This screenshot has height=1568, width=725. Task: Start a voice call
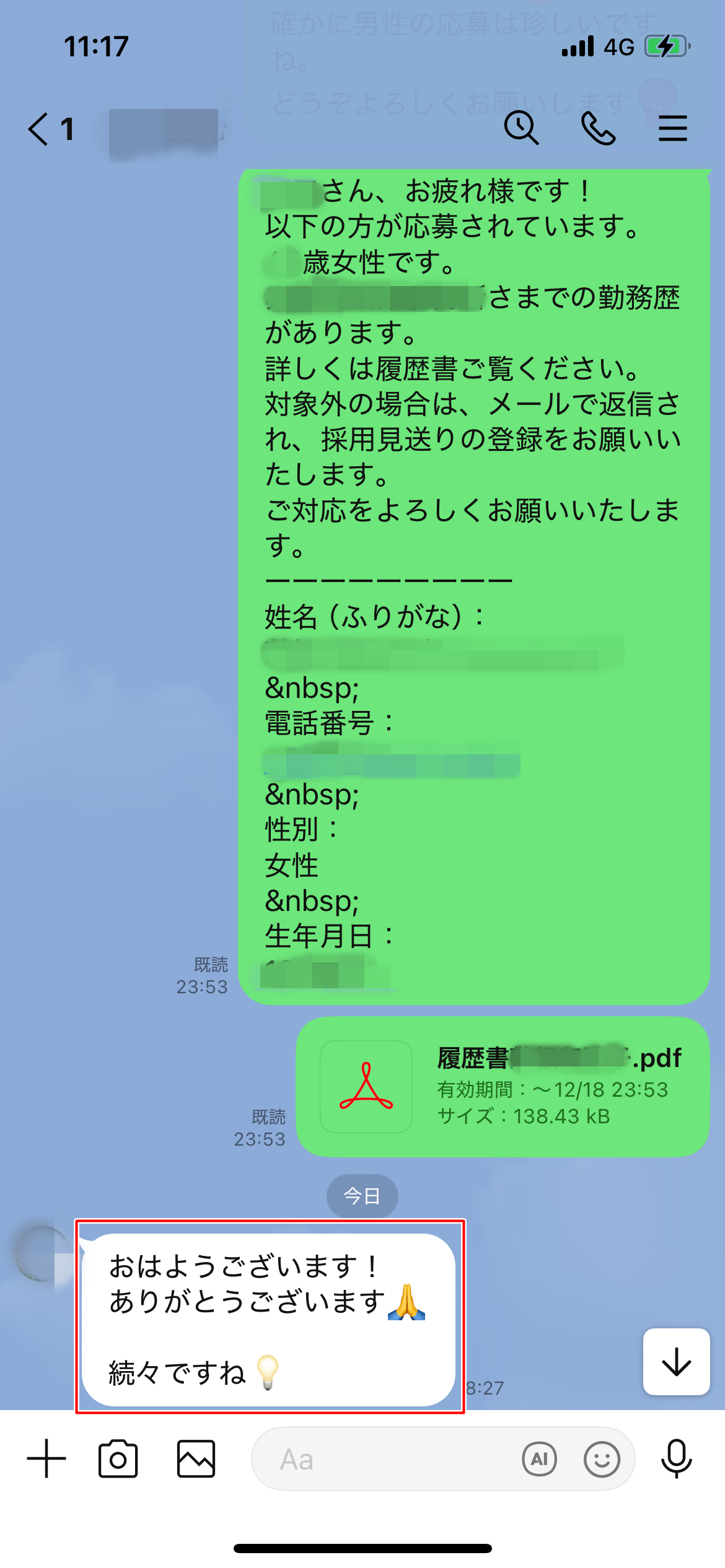coord(598,128)
